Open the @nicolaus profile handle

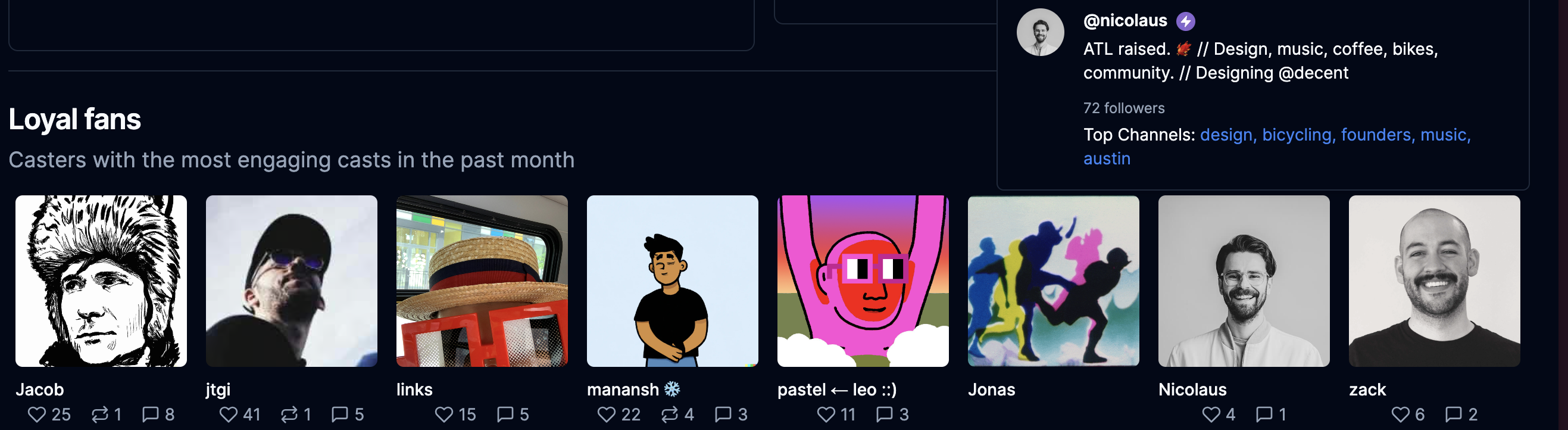pos(1125,21)
